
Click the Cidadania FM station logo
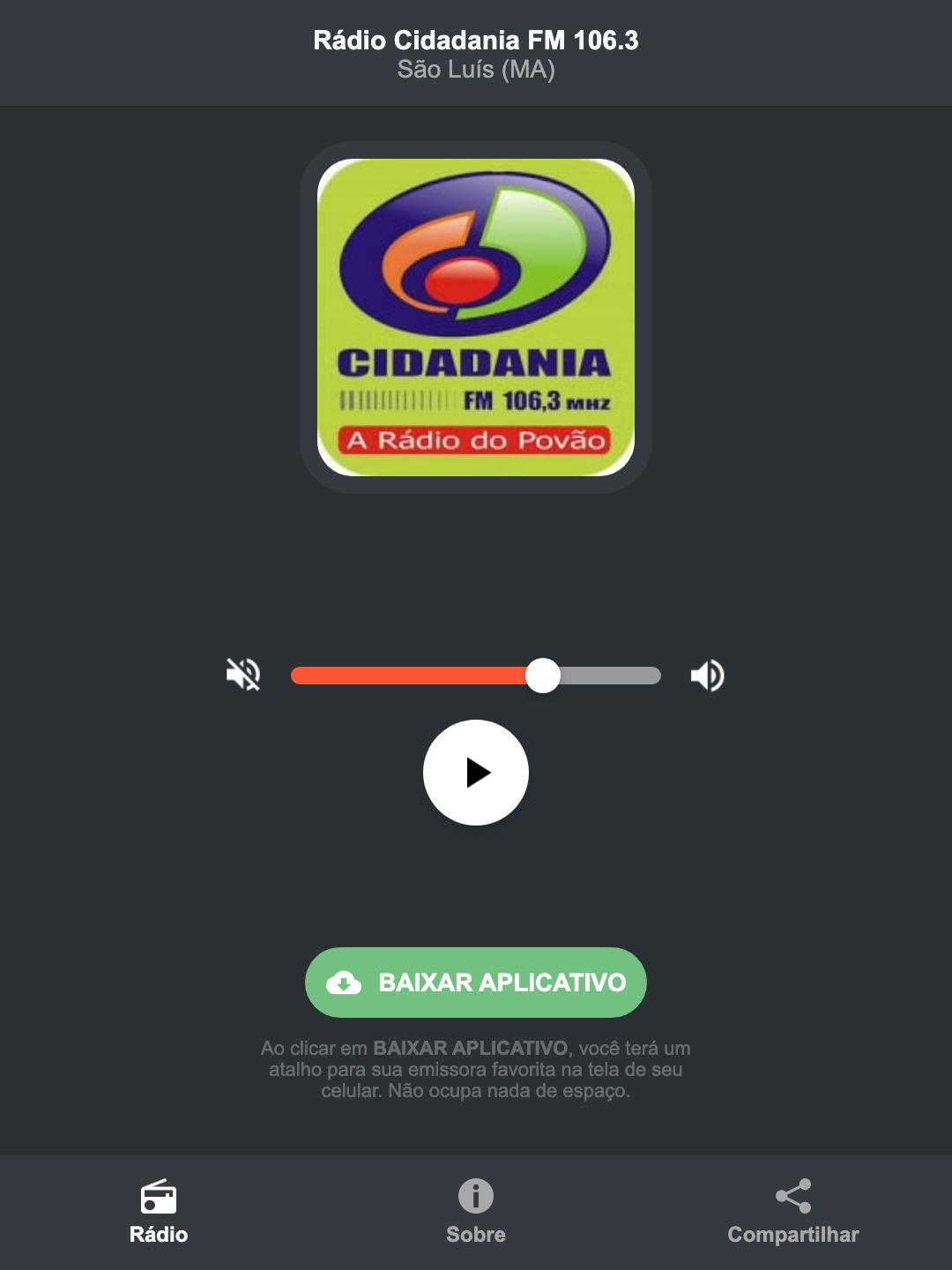click(476, 316)
